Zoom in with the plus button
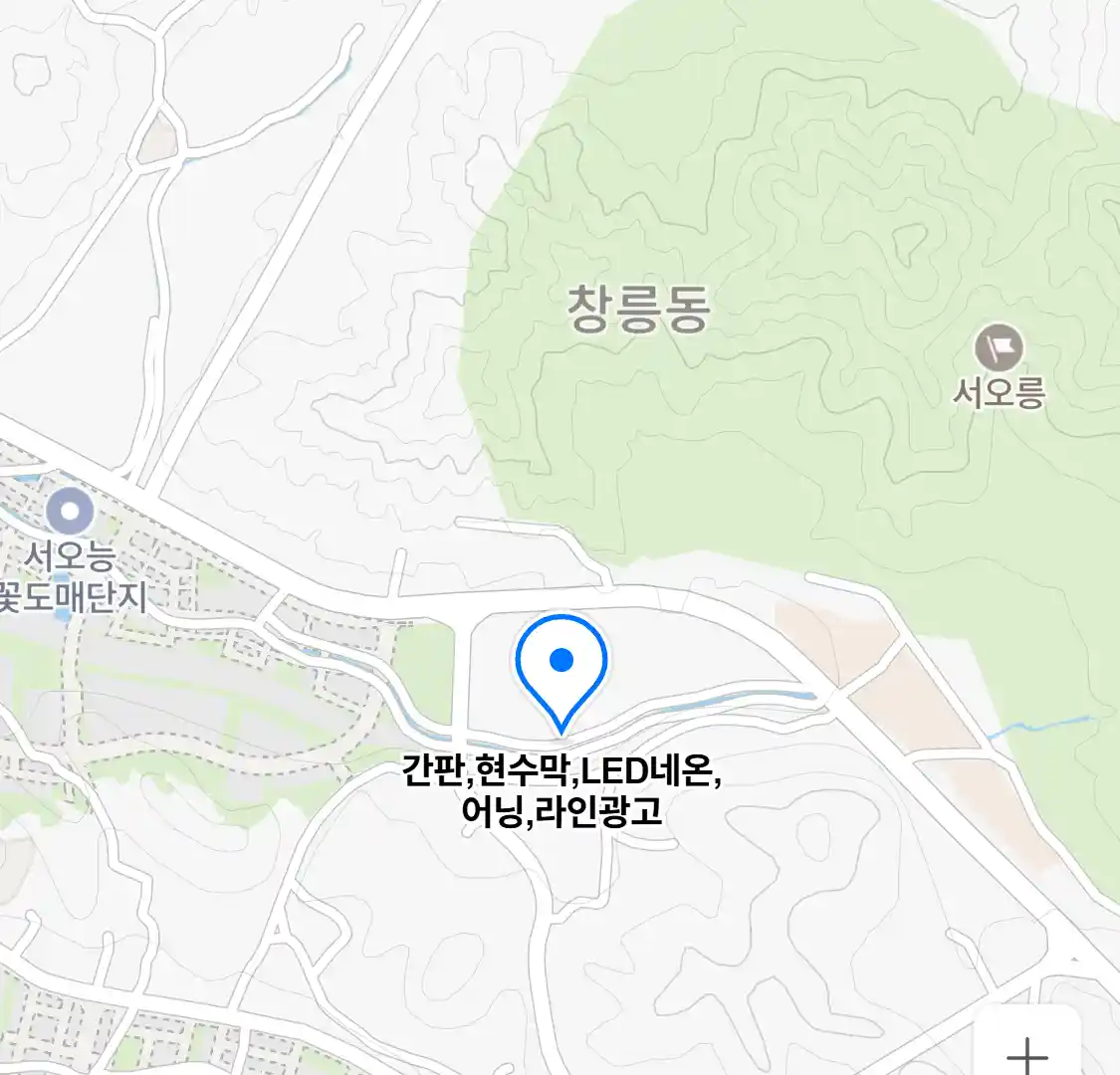This screenshot has height=1075, width=1120. point(1028,1051)
